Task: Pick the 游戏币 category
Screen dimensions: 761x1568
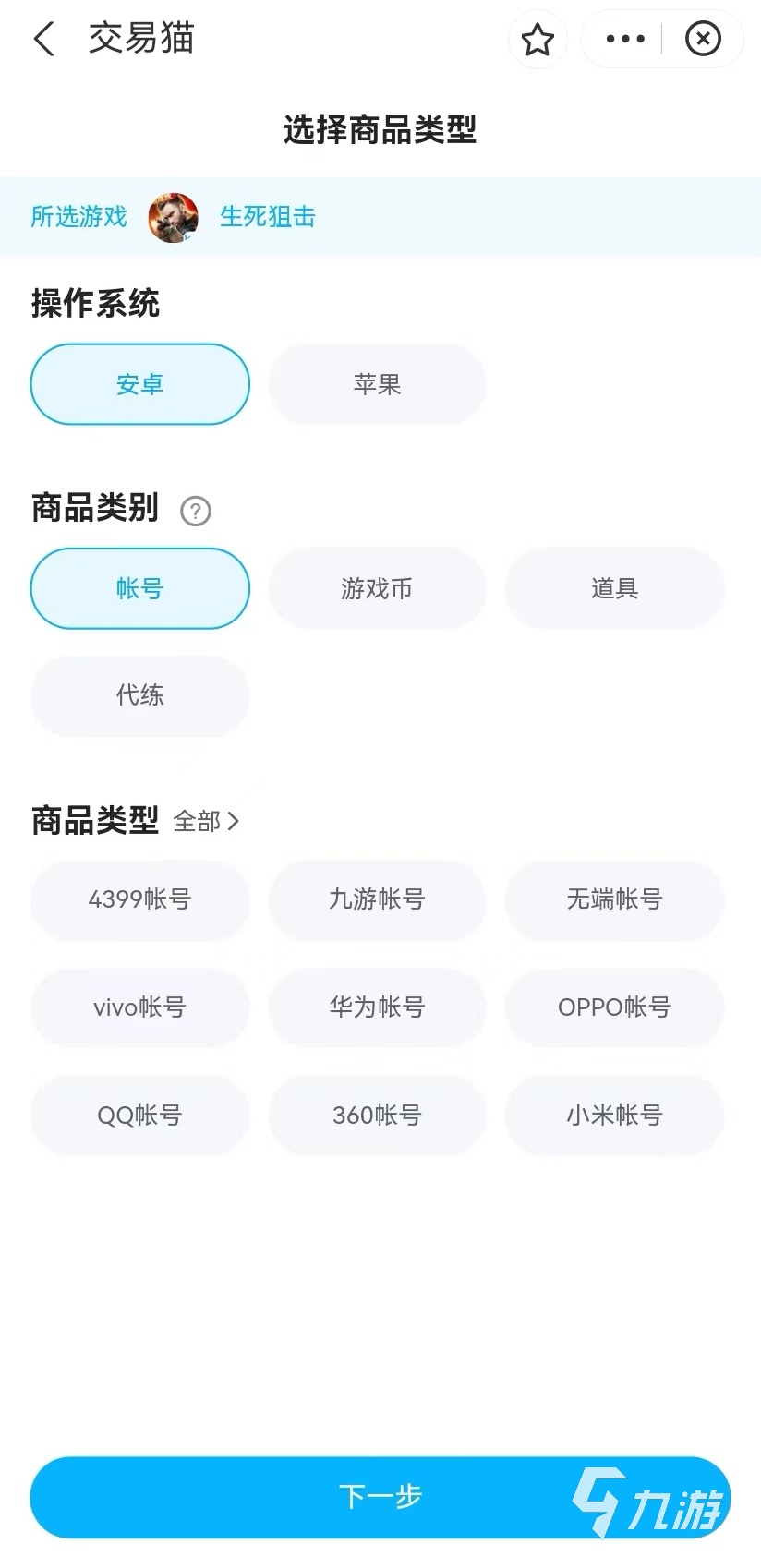Action: coord(377,588)
